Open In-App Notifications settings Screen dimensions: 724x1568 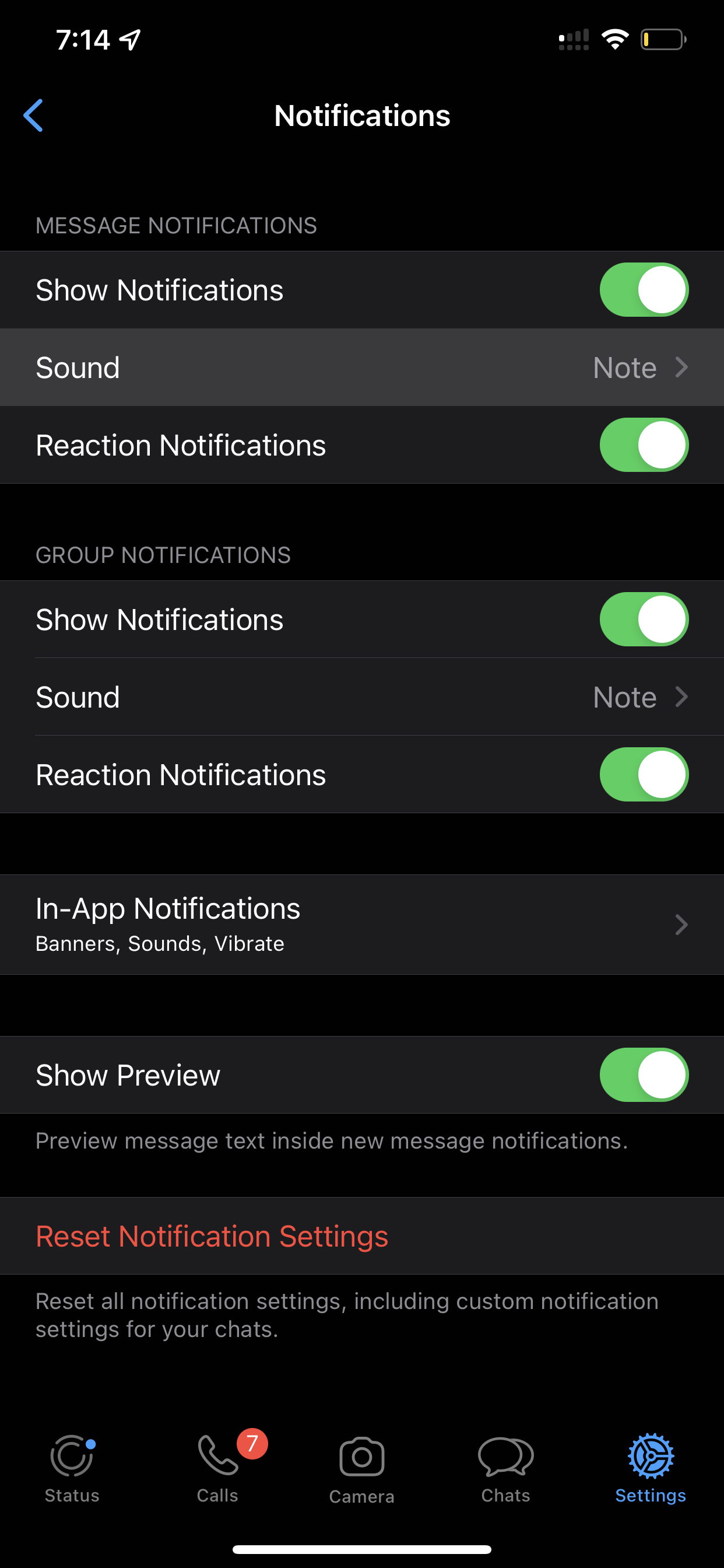361,925
